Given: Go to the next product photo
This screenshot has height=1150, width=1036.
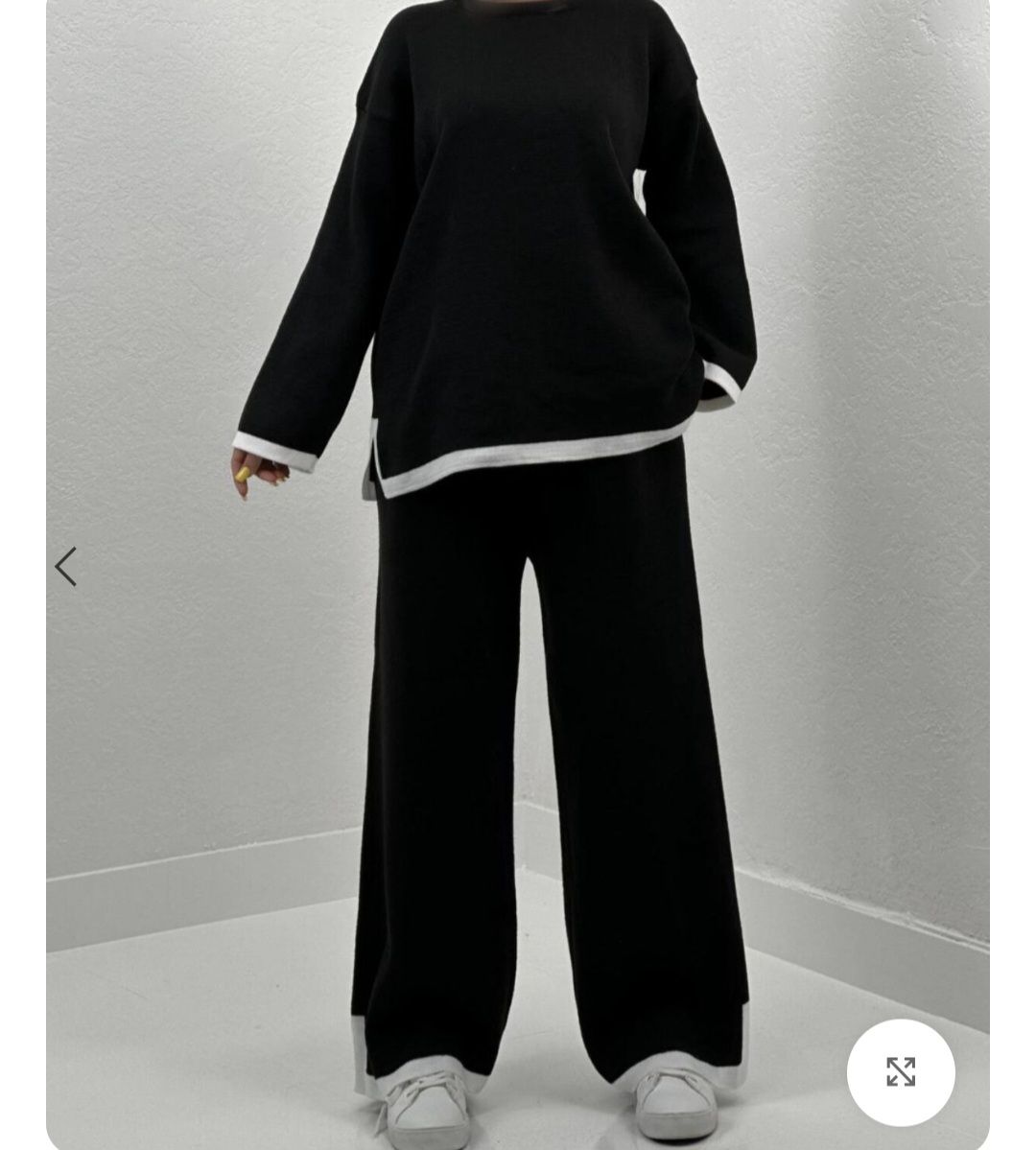Looking at the screenshot, I should pos(970,567).
